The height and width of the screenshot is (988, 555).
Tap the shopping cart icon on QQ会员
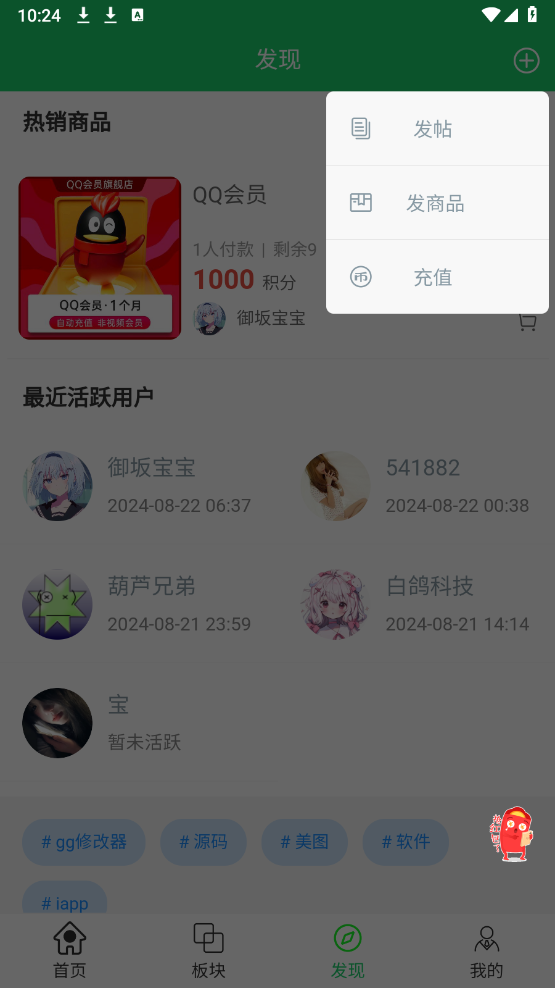(527, 322)
